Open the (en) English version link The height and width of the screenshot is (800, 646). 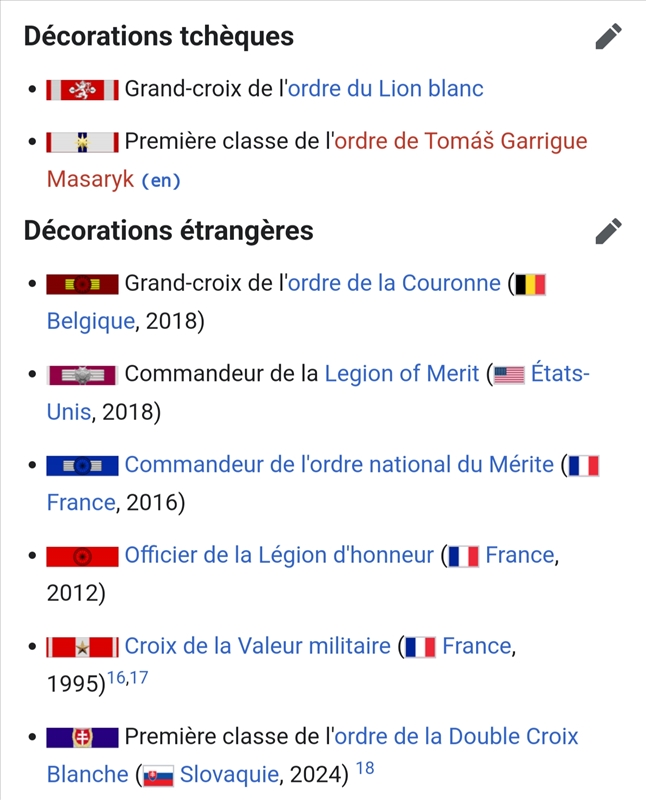[x=161, y=181]
